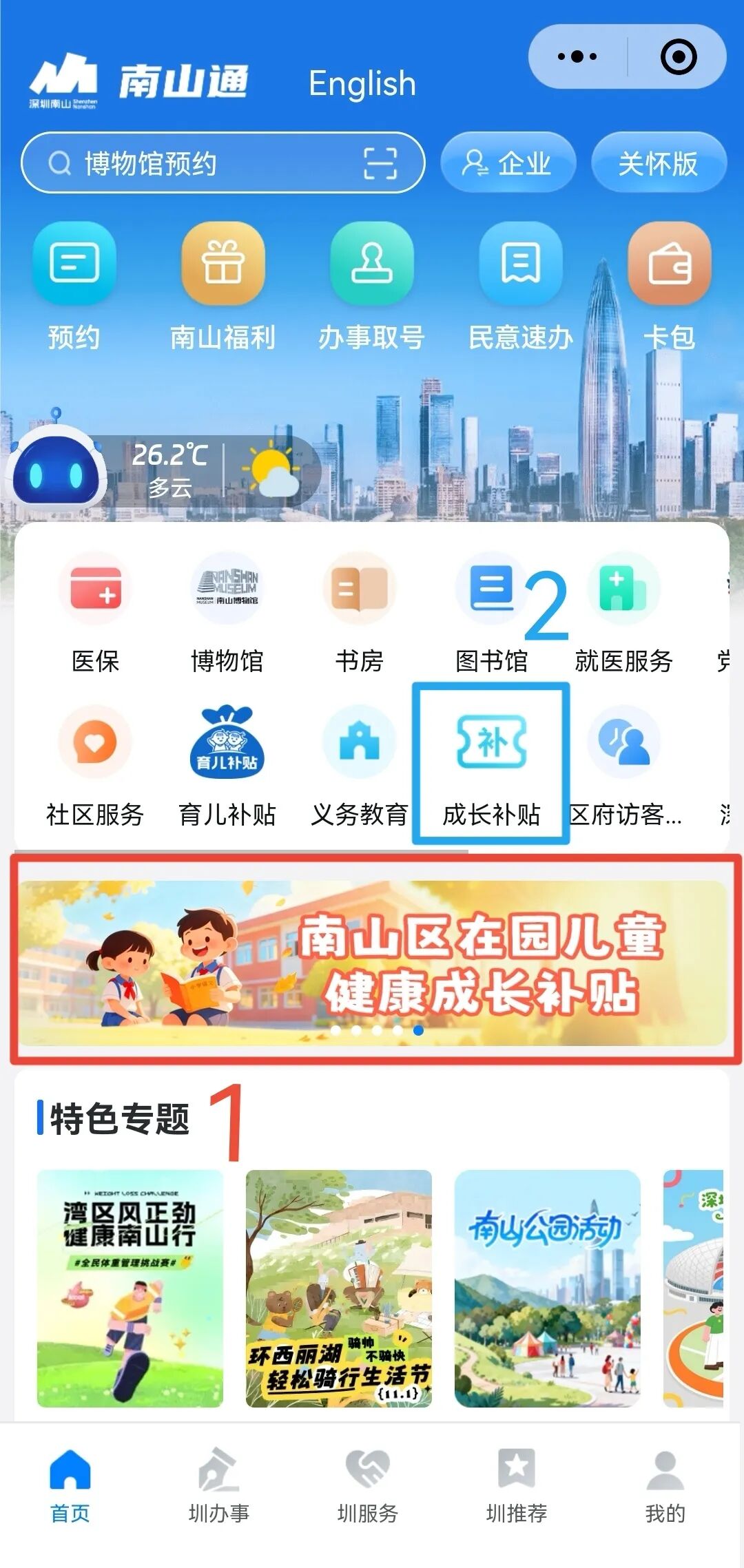Open 办事取号 service
The width and height of the screenshot is (744, 1568).
(x=371, y=286)
